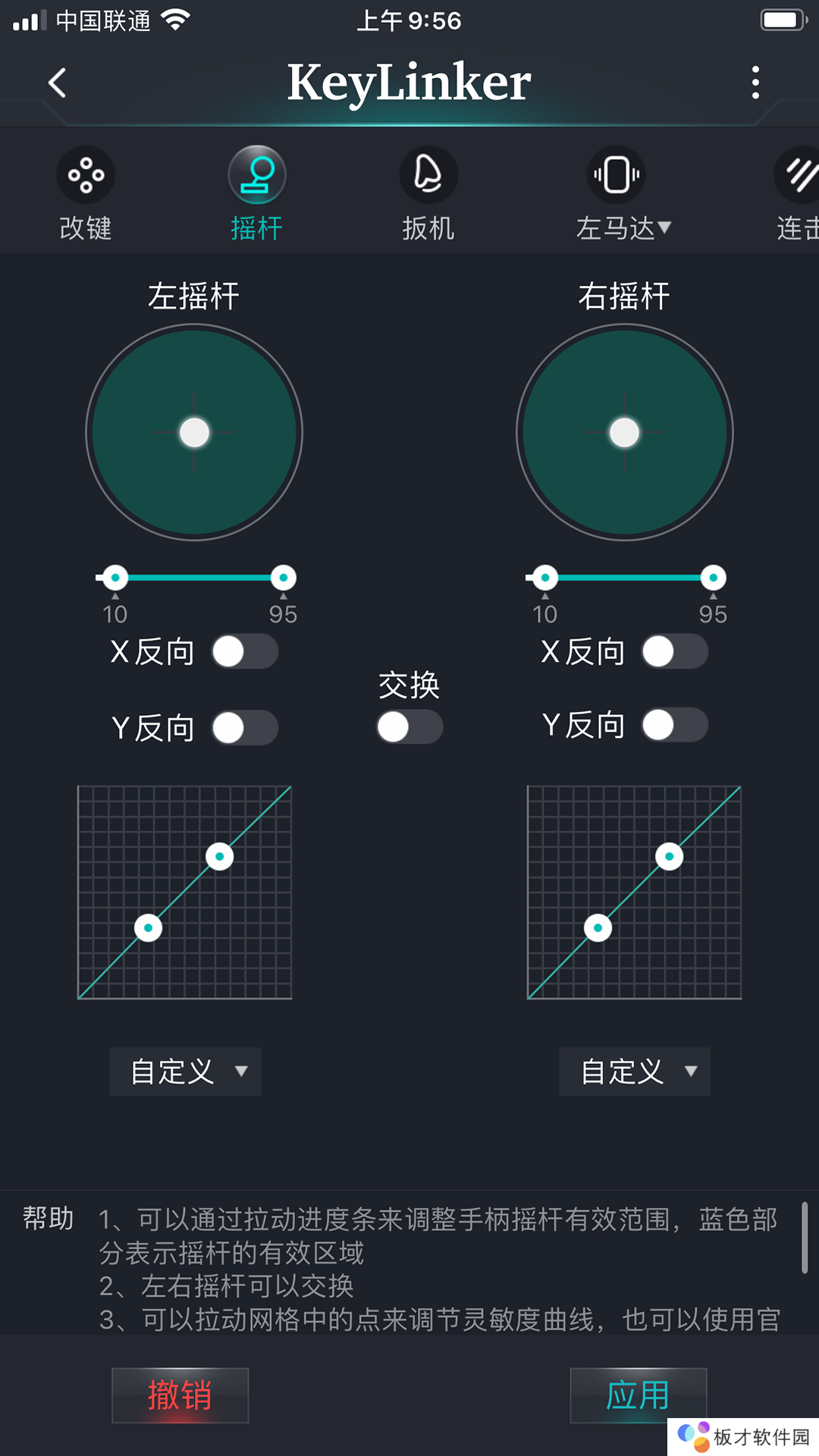Enable the 交换 joystick swap switch
The height and width of the screenshot is (1456, 819).
click(409, 727)
